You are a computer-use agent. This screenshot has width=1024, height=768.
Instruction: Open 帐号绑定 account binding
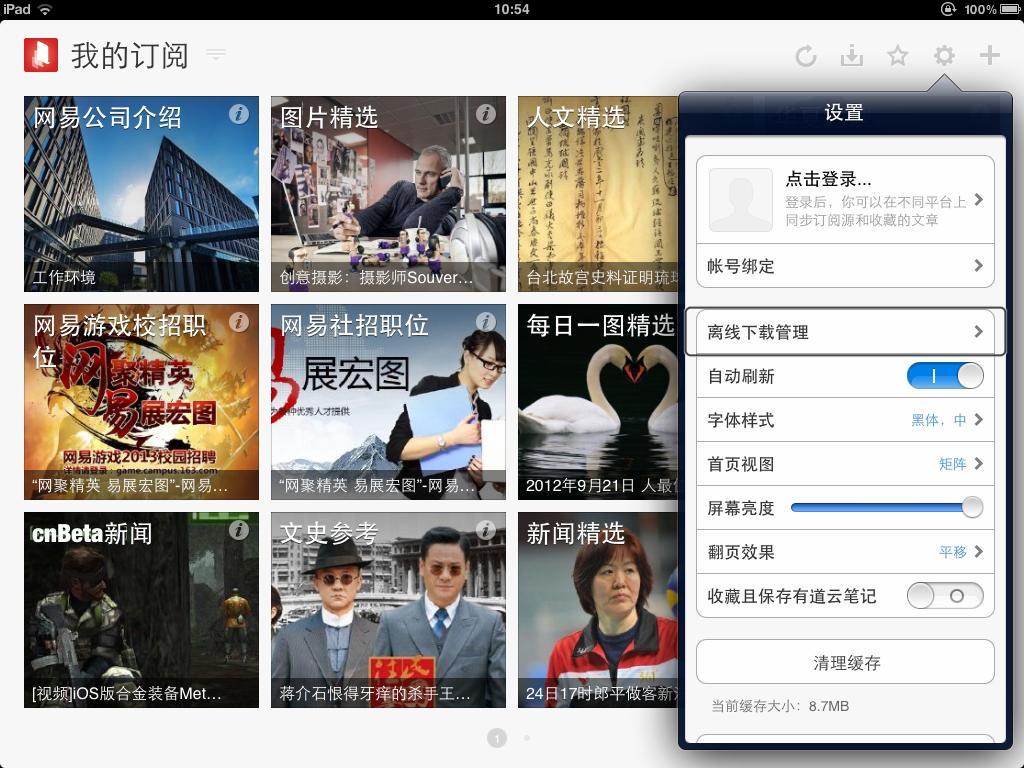(845, 266)
